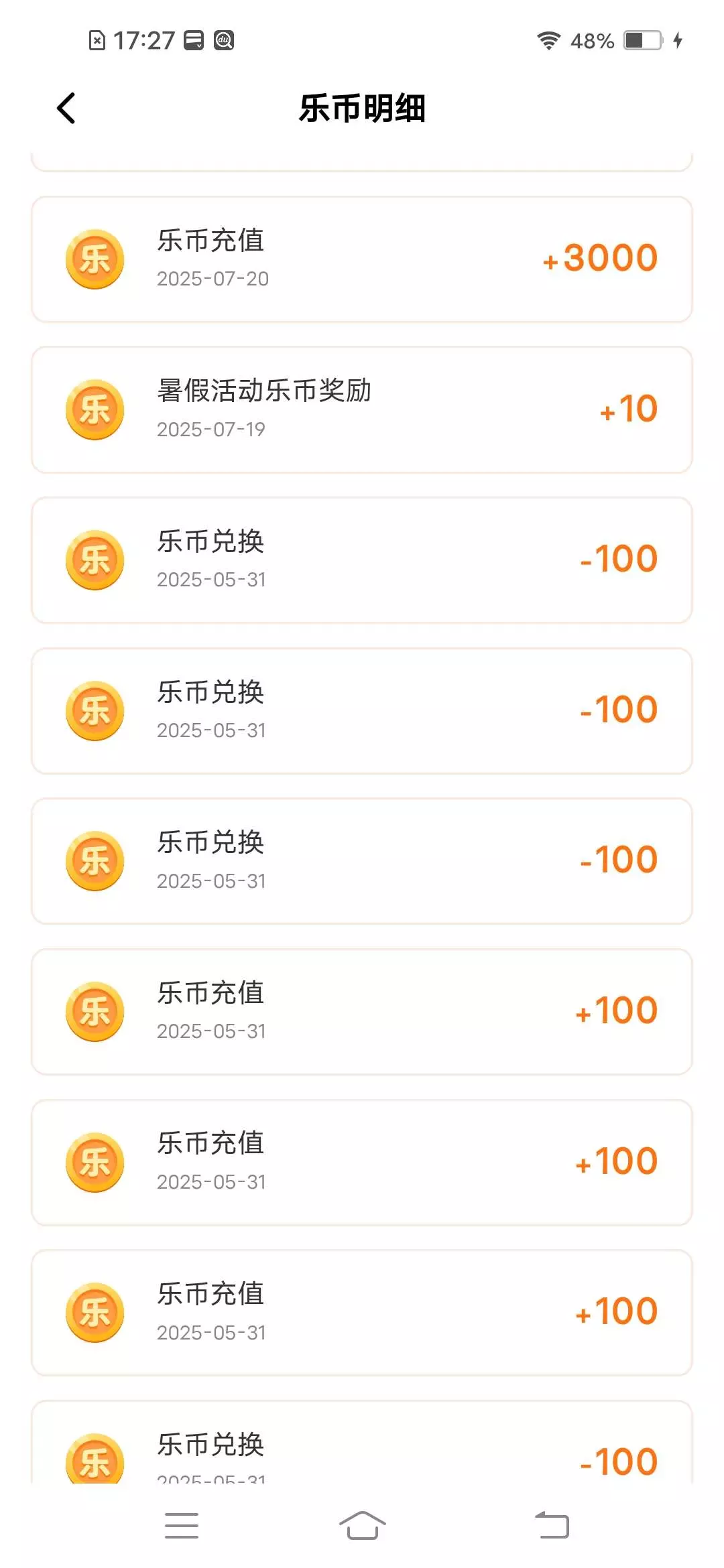Tap the system home button

tap(362, 1526)
